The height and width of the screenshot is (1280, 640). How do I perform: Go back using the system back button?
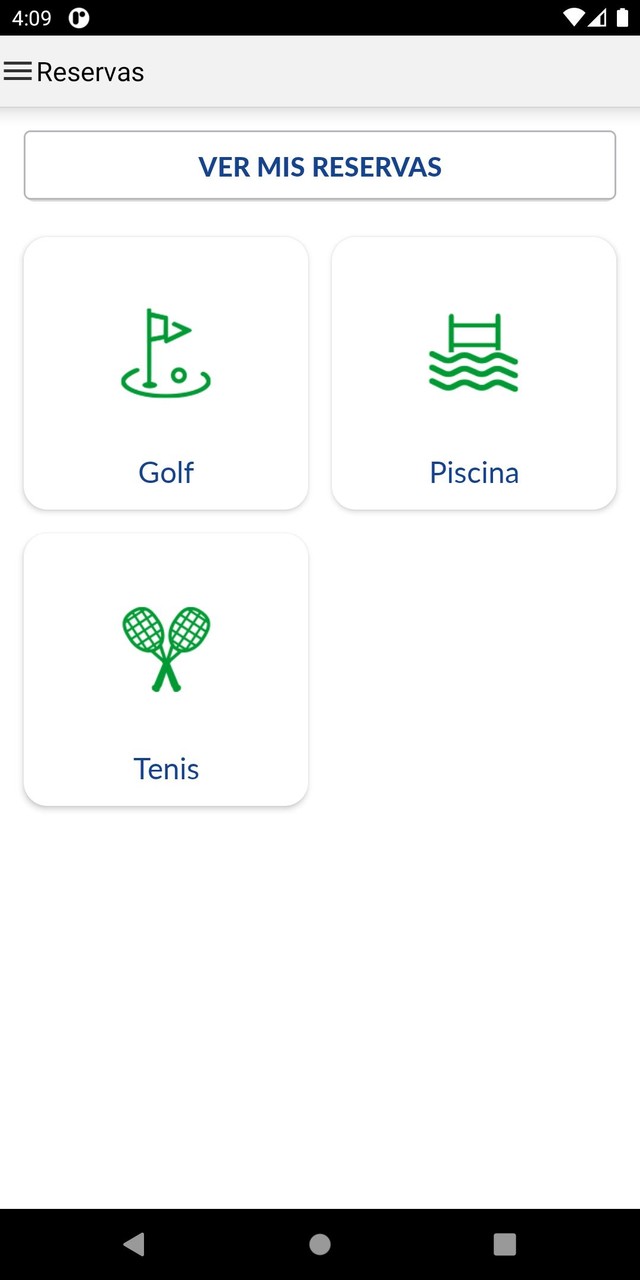click(x=134, y=1244)
